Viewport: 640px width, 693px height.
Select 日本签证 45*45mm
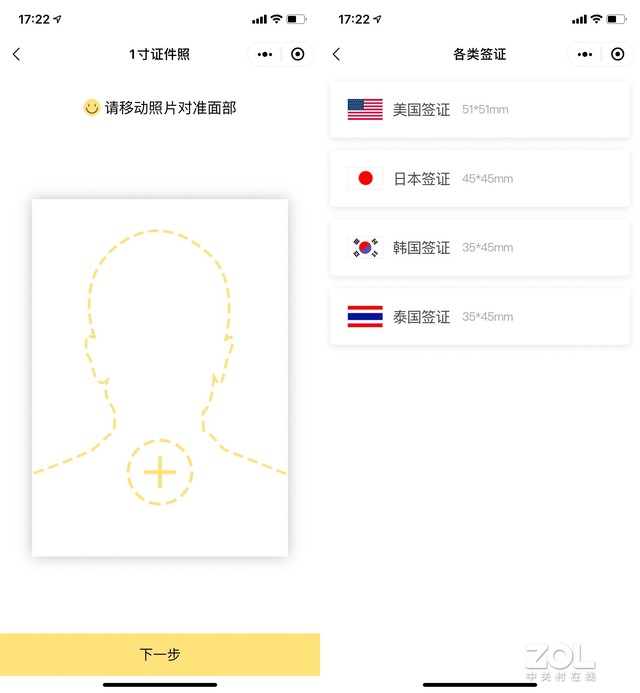(480, 179)
